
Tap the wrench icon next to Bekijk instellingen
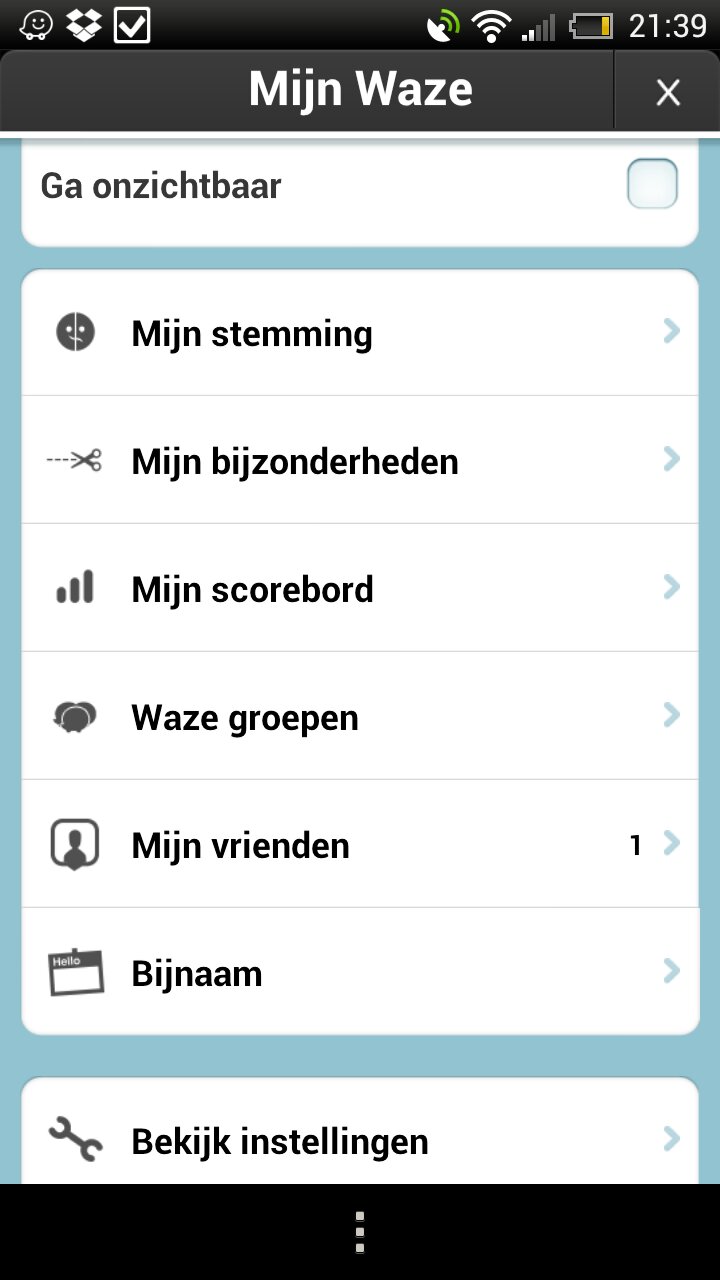74,1139
